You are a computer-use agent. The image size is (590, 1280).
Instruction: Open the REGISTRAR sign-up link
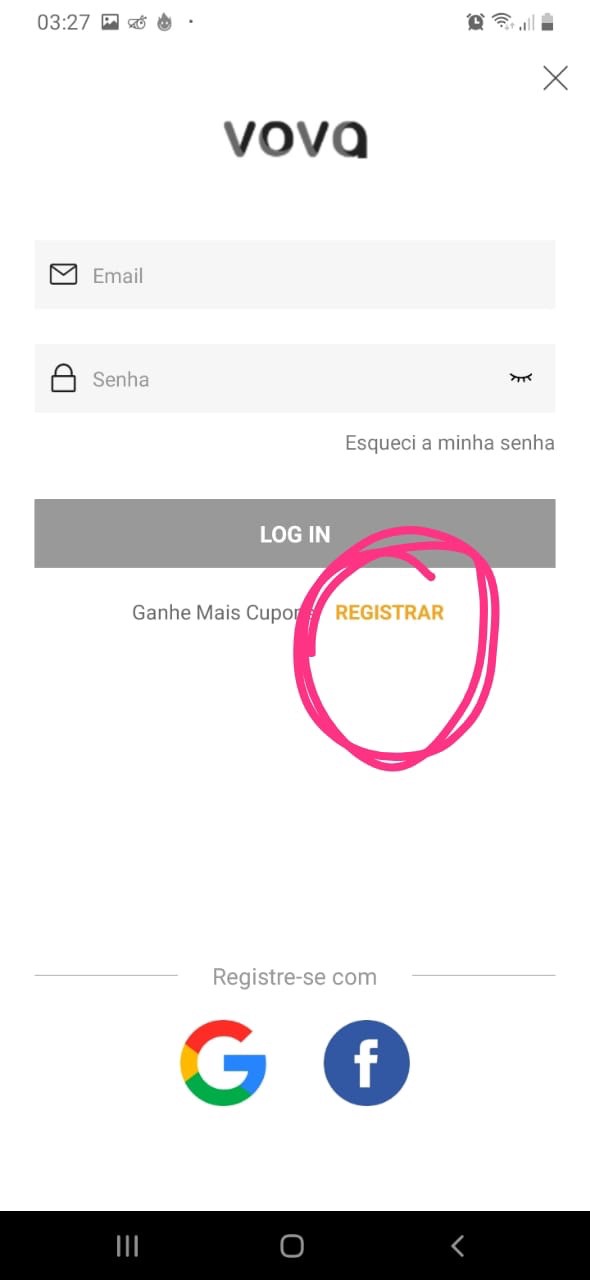coord(389,612)
